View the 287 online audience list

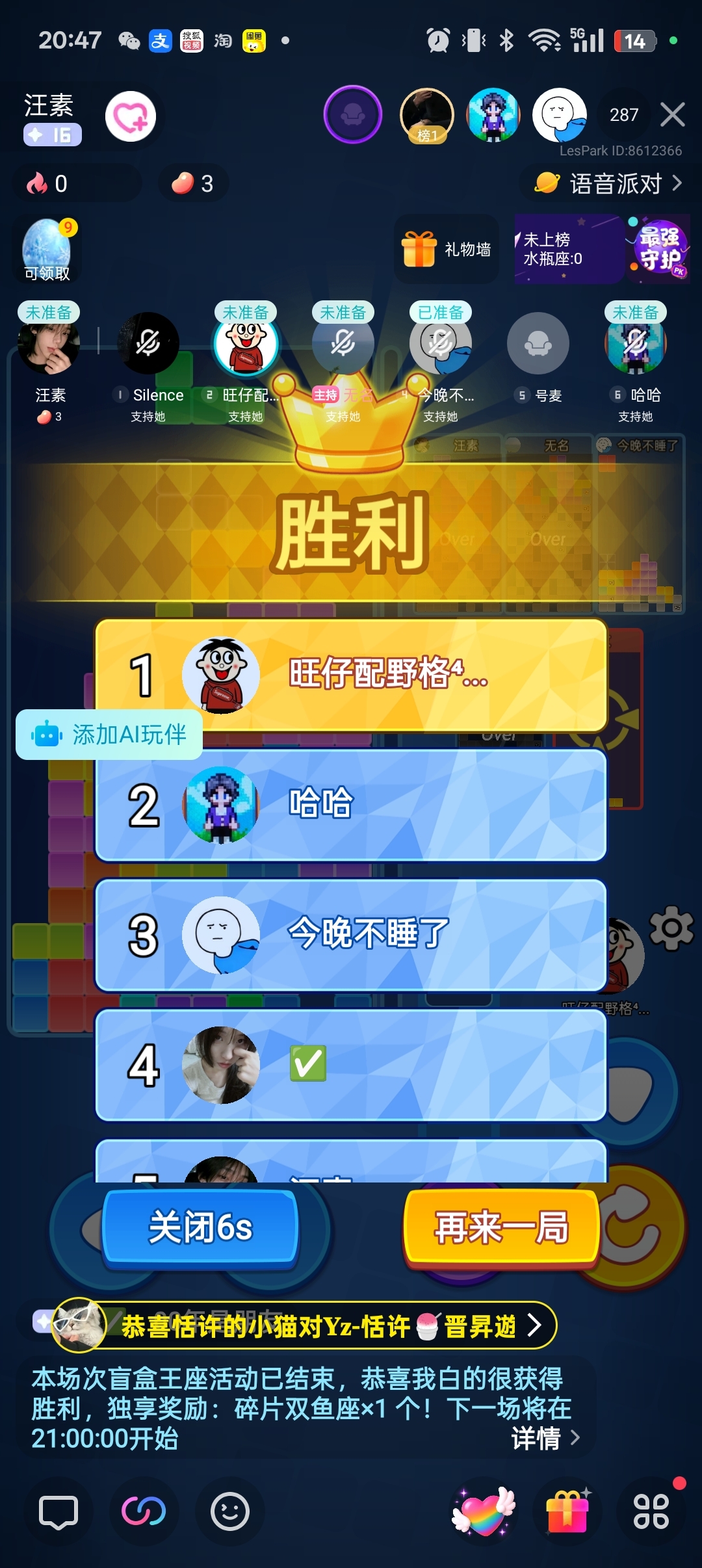(x=624, y=115)
